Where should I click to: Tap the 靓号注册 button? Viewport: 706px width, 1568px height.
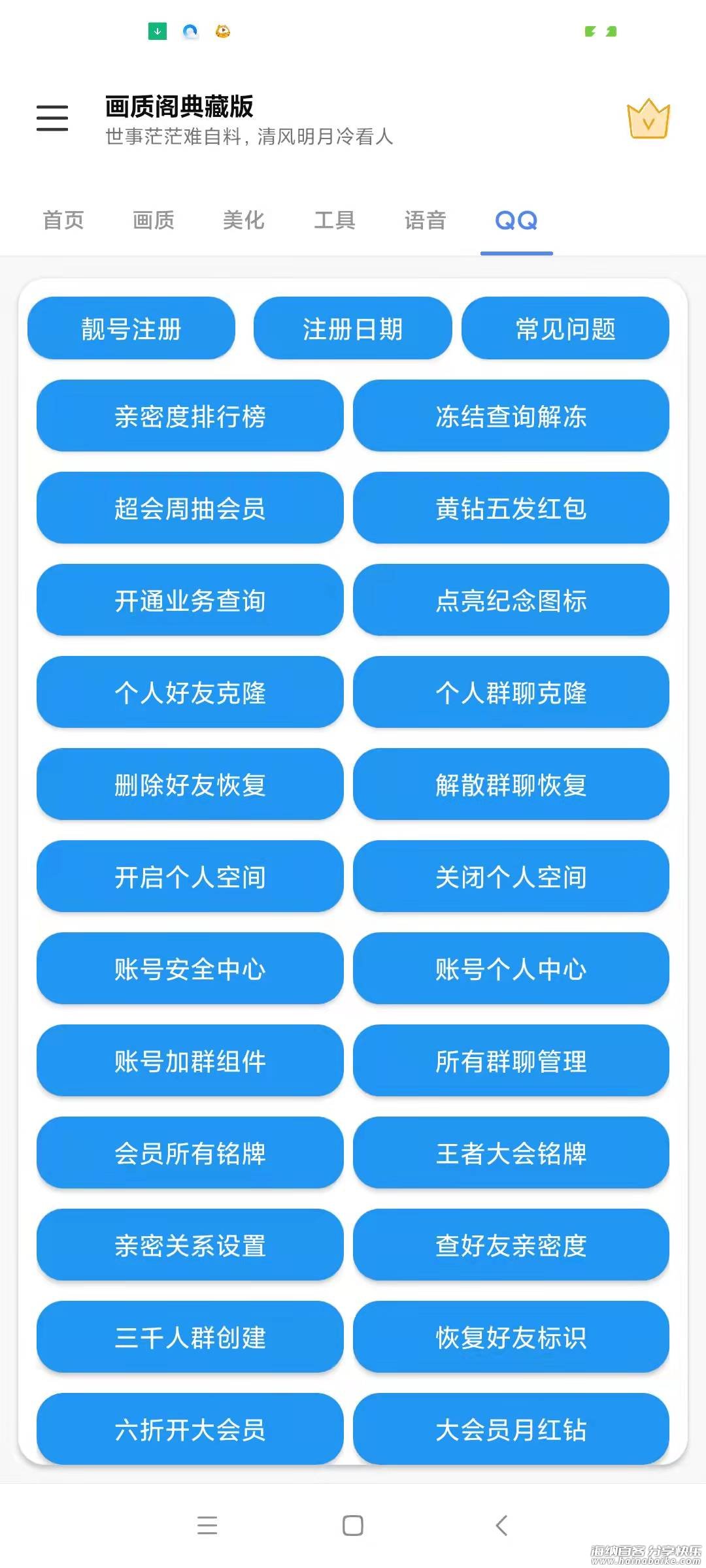(131, 329)
